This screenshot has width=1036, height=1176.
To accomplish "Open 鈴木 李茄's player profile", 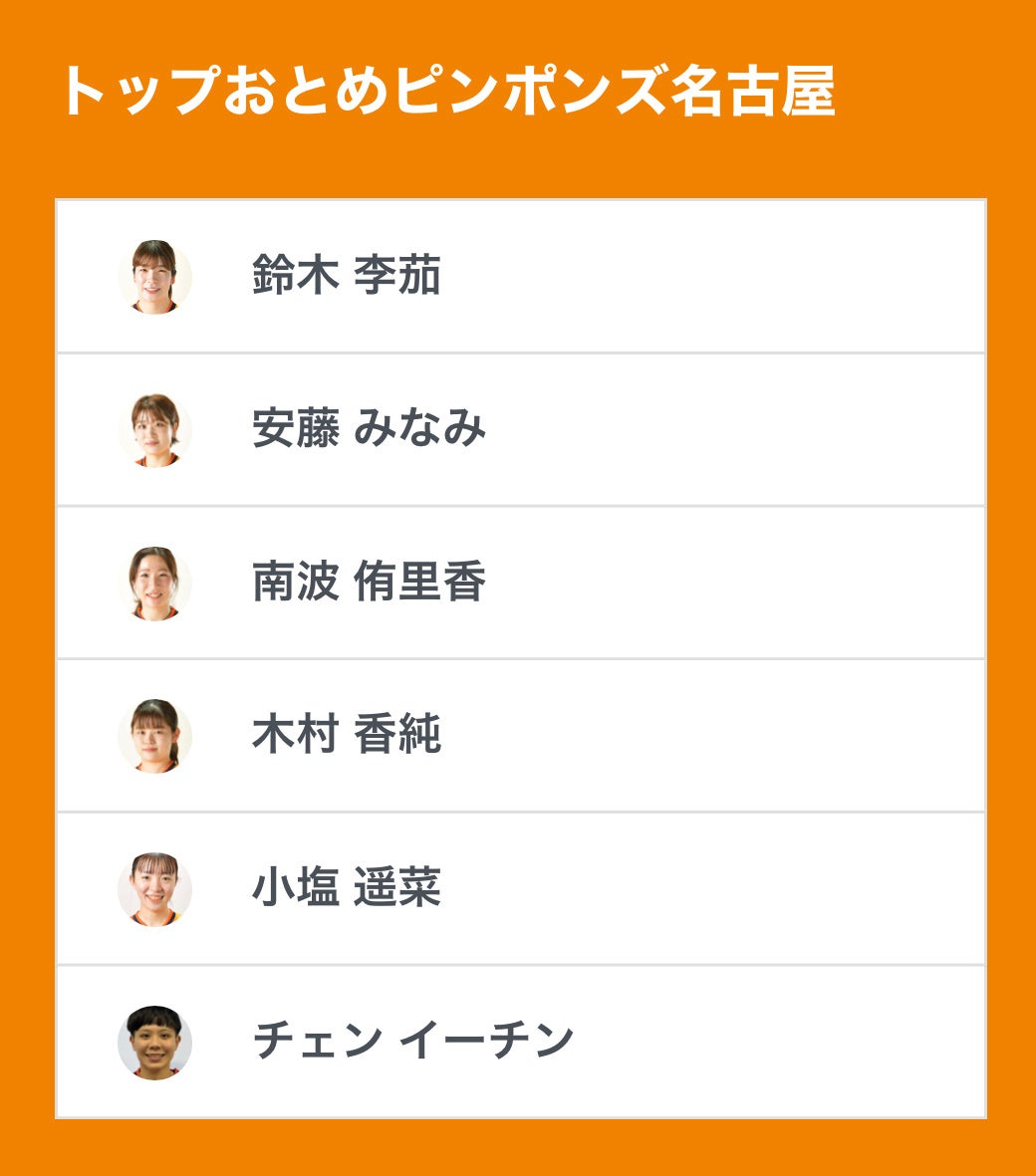I will [x=346, y=276].
